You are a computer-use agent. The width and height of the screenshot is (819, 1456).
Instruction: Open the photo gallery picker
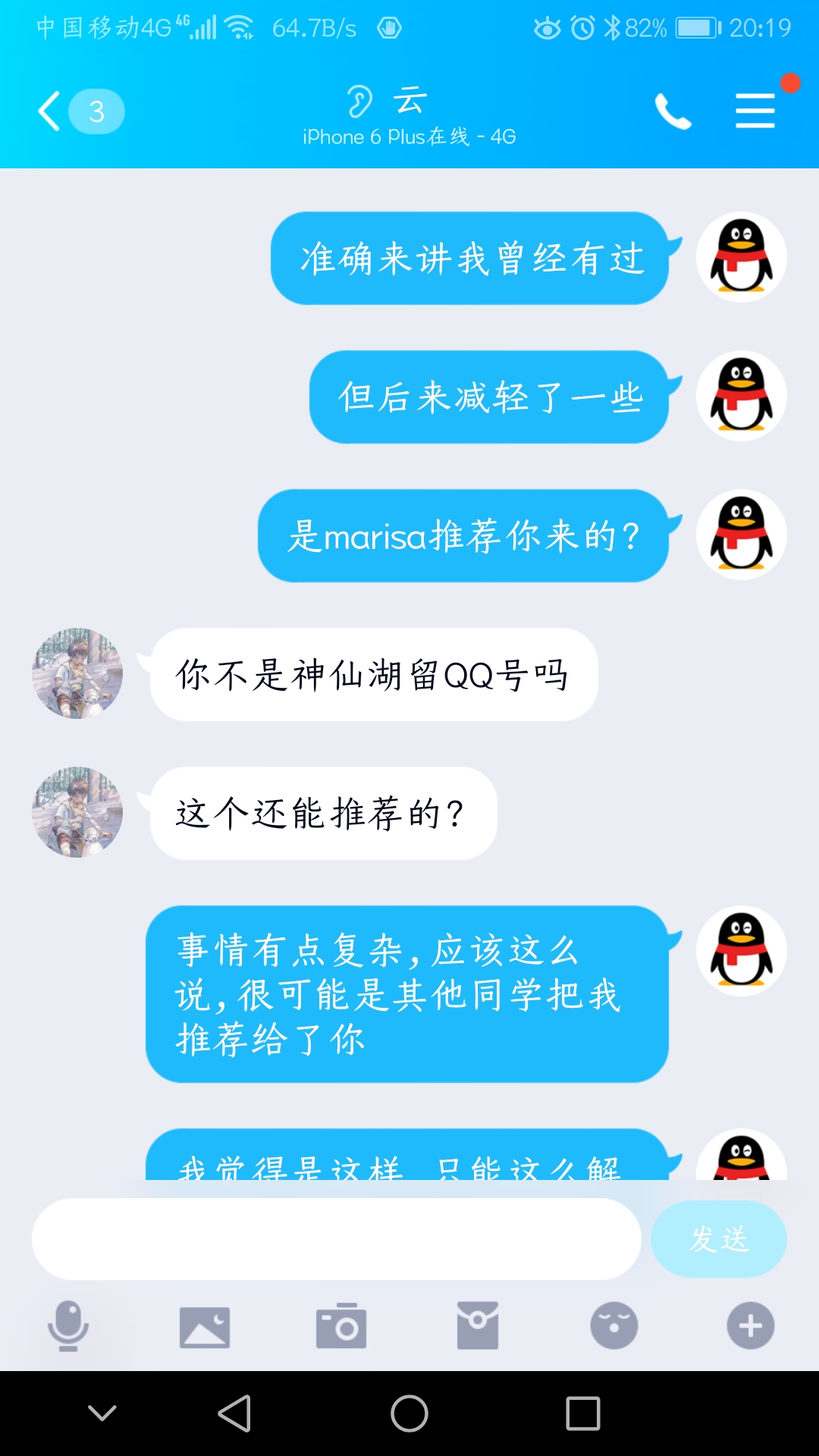tap(205, 1326)
